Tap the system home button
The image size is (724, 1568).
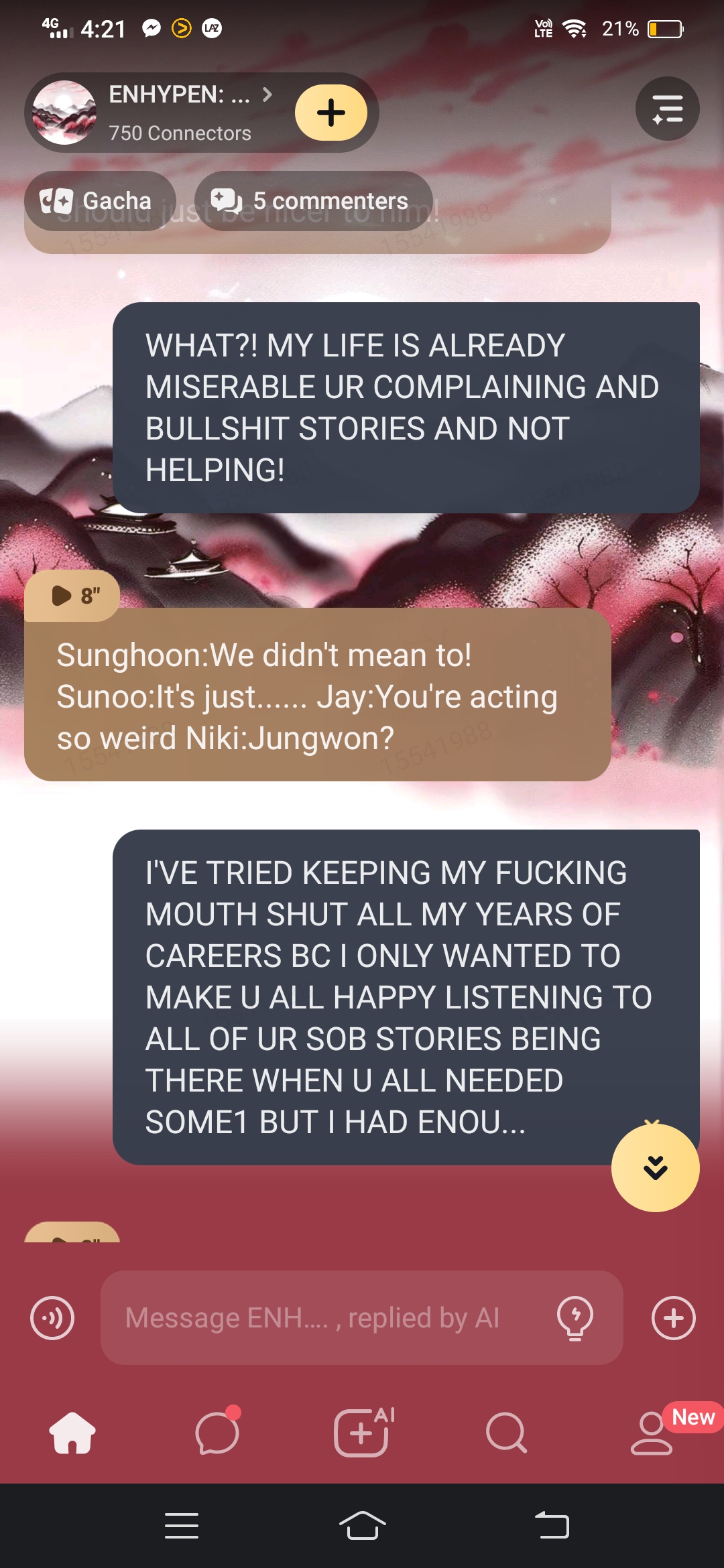point(362,1526)
